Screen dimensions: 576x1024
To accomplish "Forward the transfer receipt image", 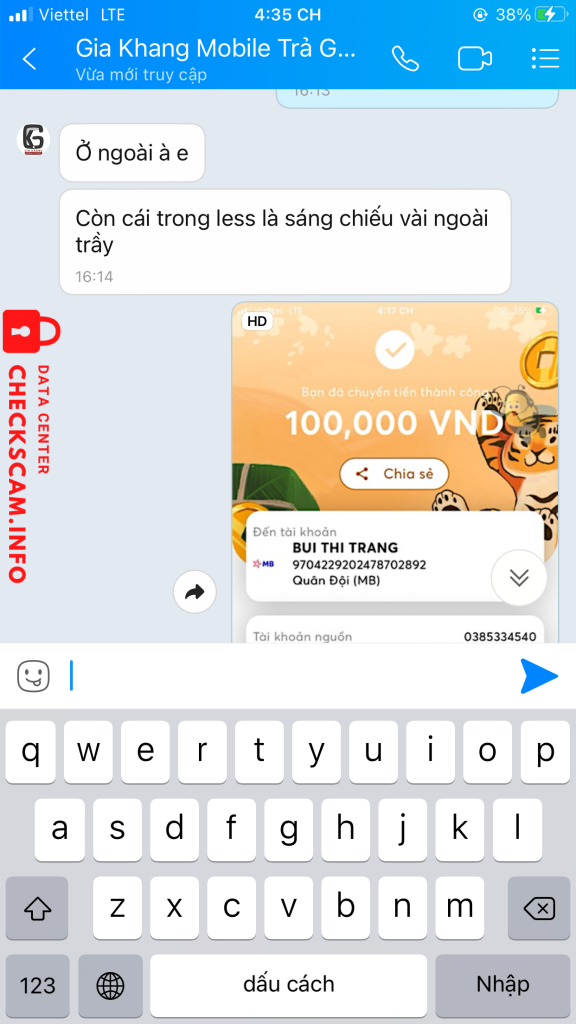I will pyautogui.click(x=195, y=592).
